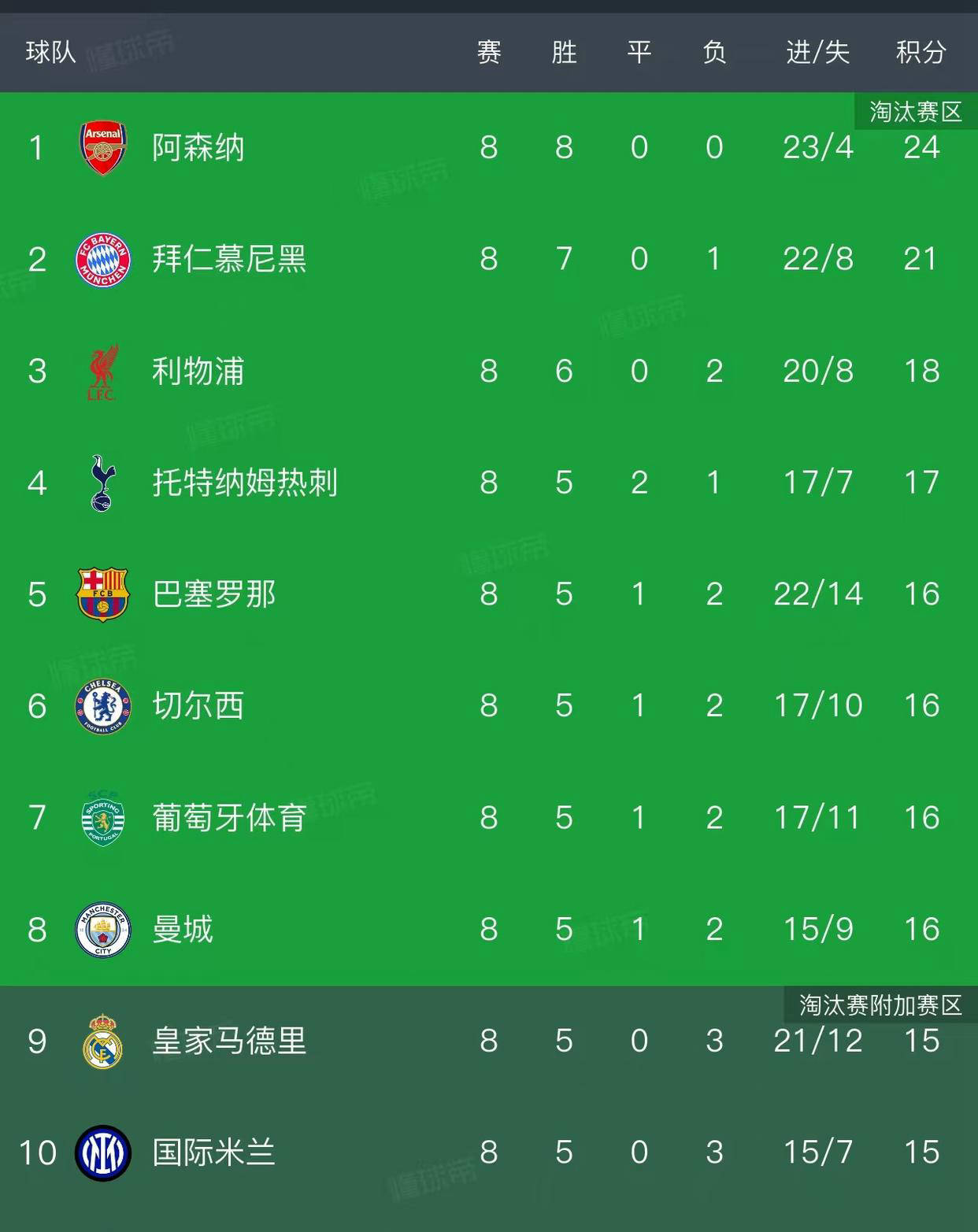Screen dimensions: 978x1232
Task: View the 国际米兰 team row
Action: click(x=213, y=1152)
